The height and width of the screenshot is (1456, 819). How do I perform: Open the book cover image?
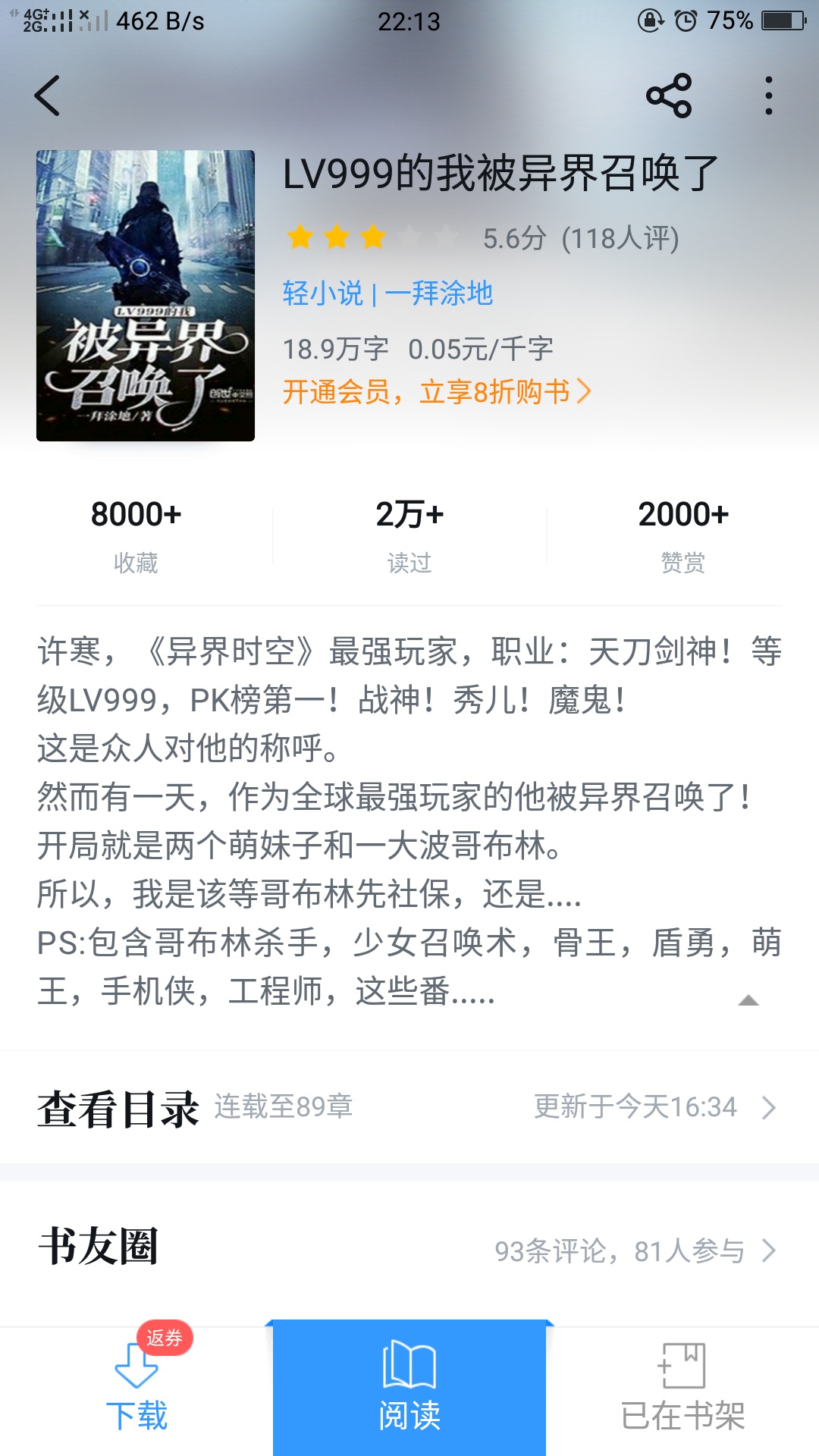click(x=146, y=296)
